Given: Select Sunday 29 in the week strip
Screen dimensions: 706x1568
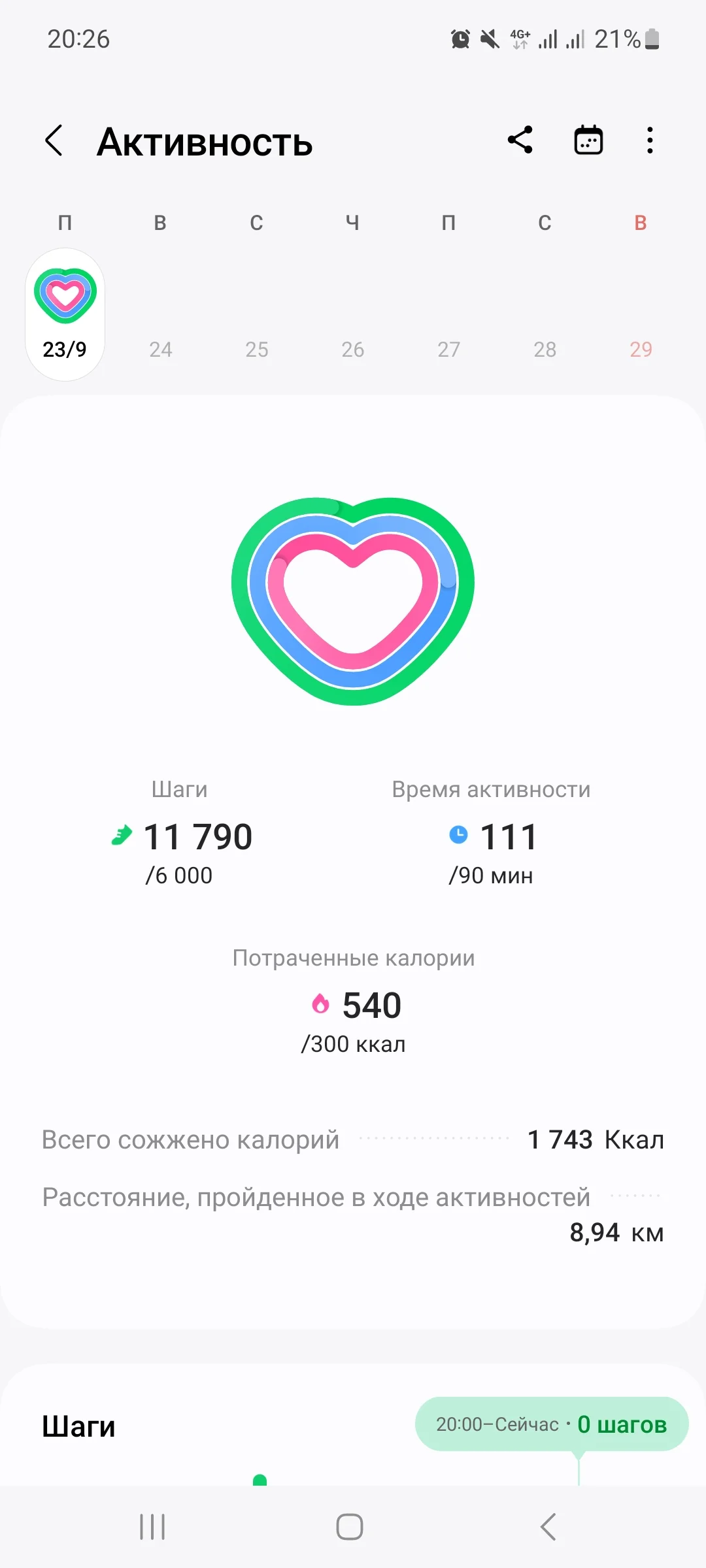Looking at the screenshot, I should point(640,314).
